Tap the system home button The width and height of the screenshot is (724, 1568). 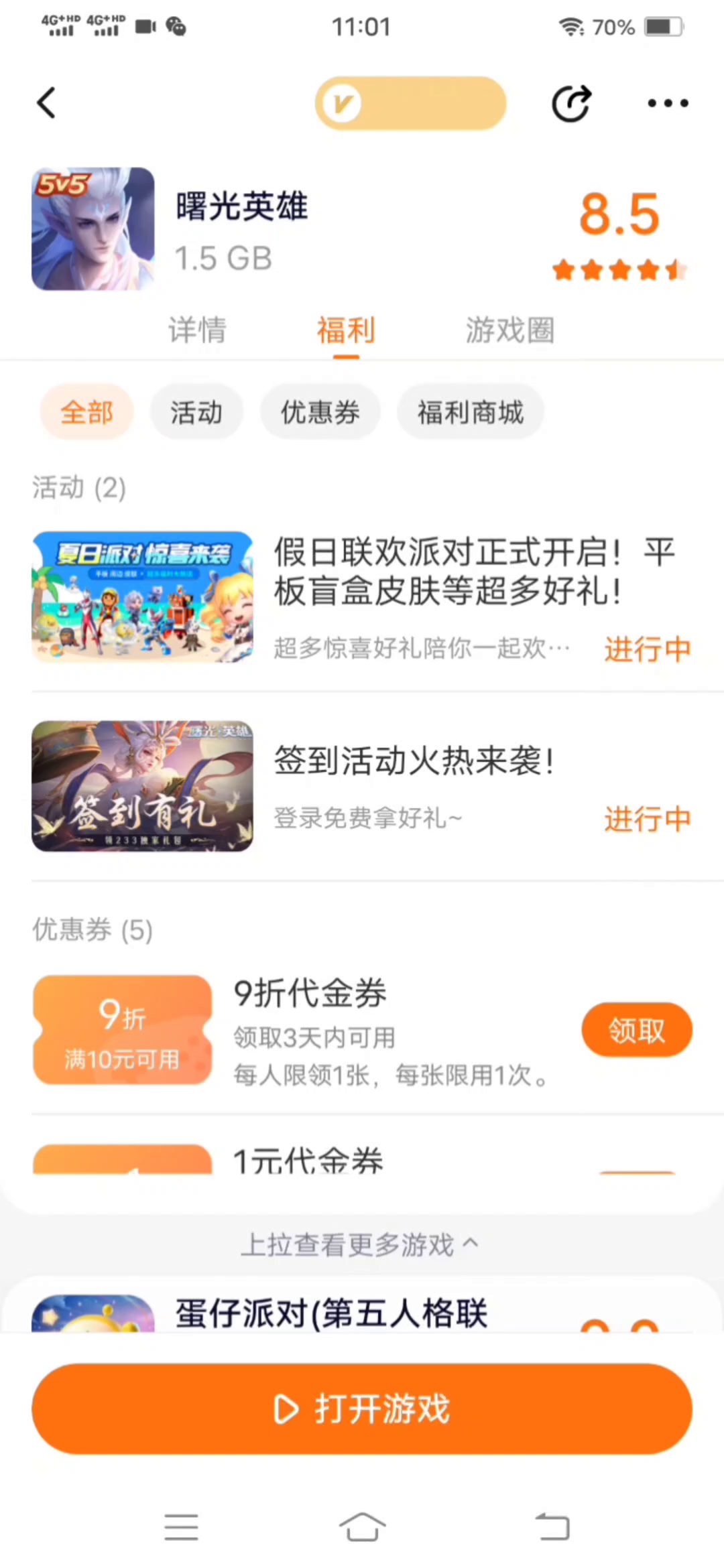[x=362, y=1528]
